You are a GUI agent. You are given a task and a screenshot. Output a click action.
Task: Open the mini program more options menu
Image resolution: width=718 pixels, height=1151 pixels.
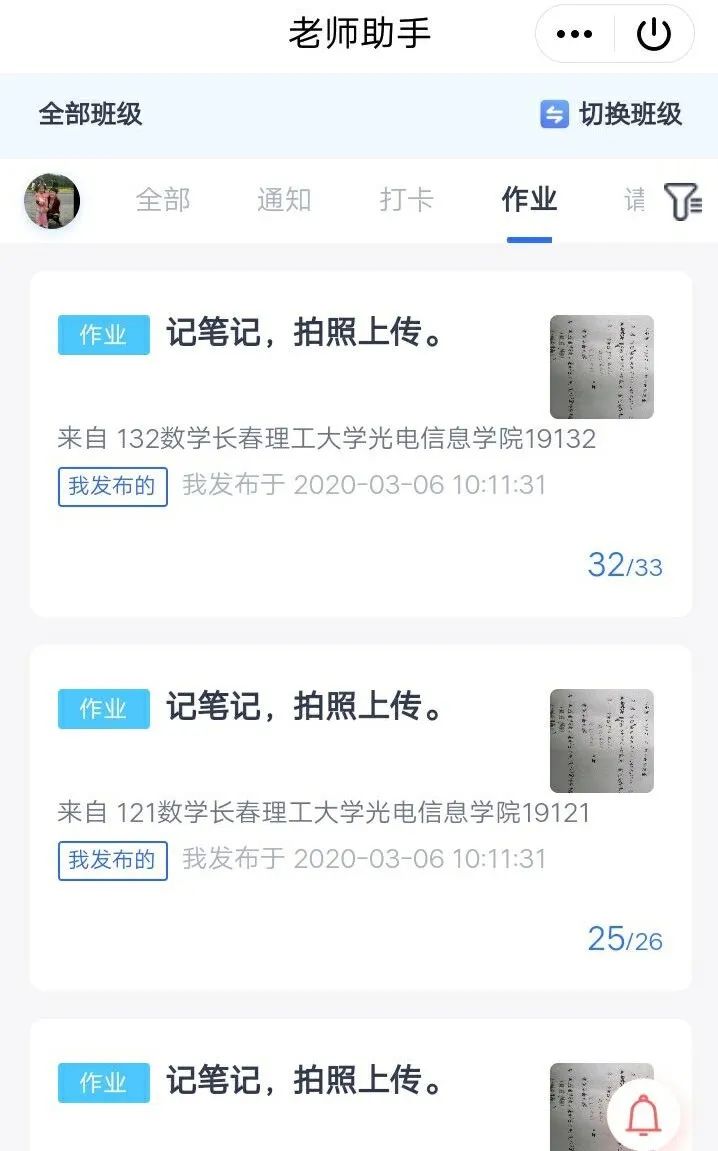[574, 34]
